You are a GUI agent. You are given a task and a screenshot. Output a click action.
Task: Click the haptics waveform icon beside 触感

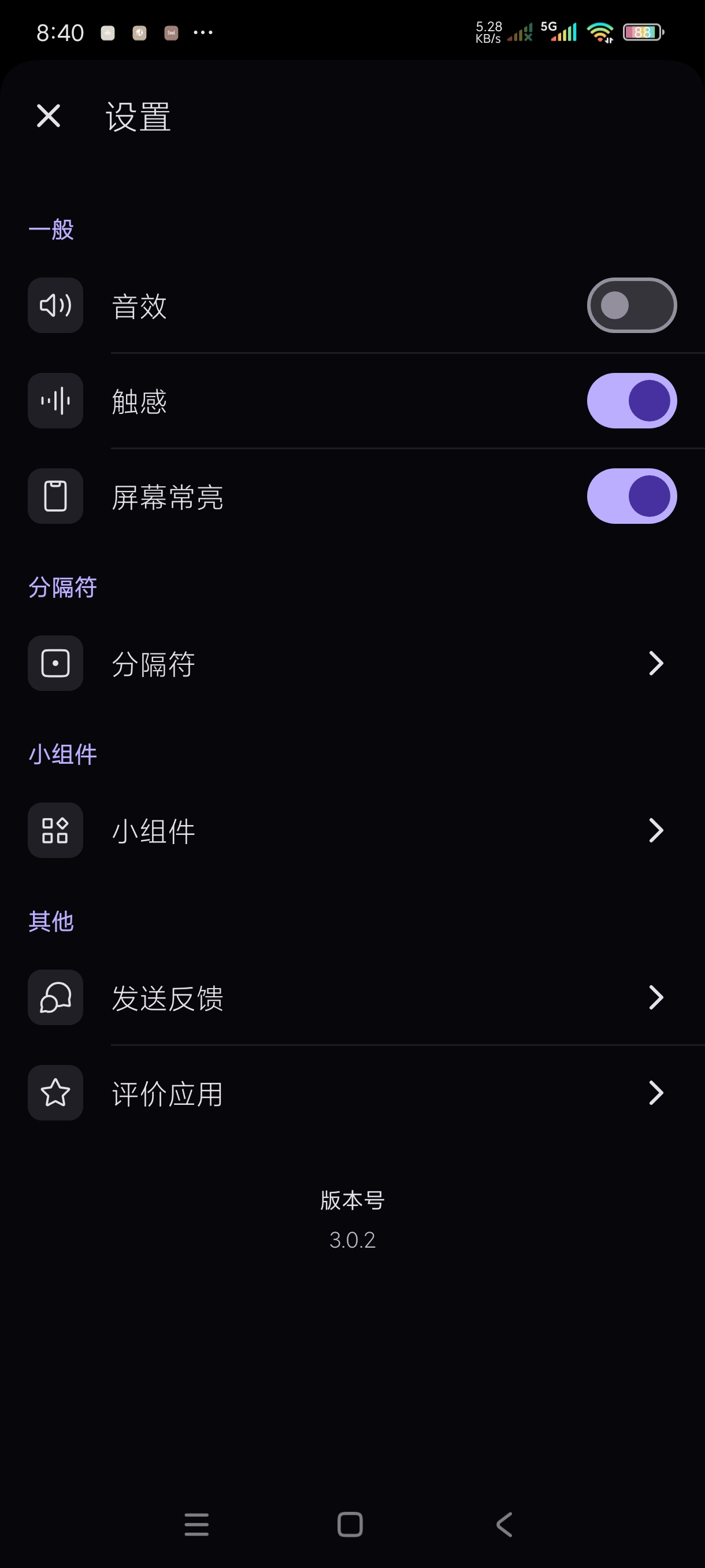click(55, 401)
